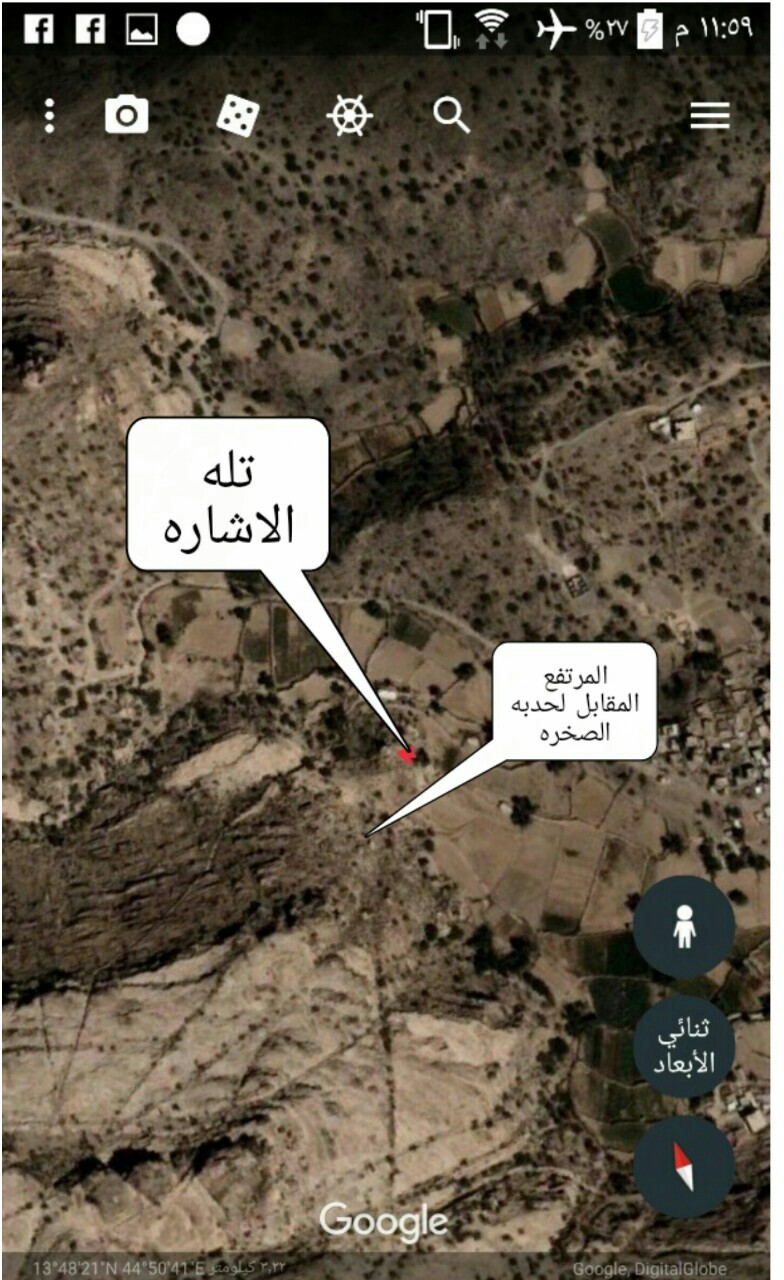The image size is (784, 1280).
Task: Open the three-dot overflow menu
Action: [49, 116]
